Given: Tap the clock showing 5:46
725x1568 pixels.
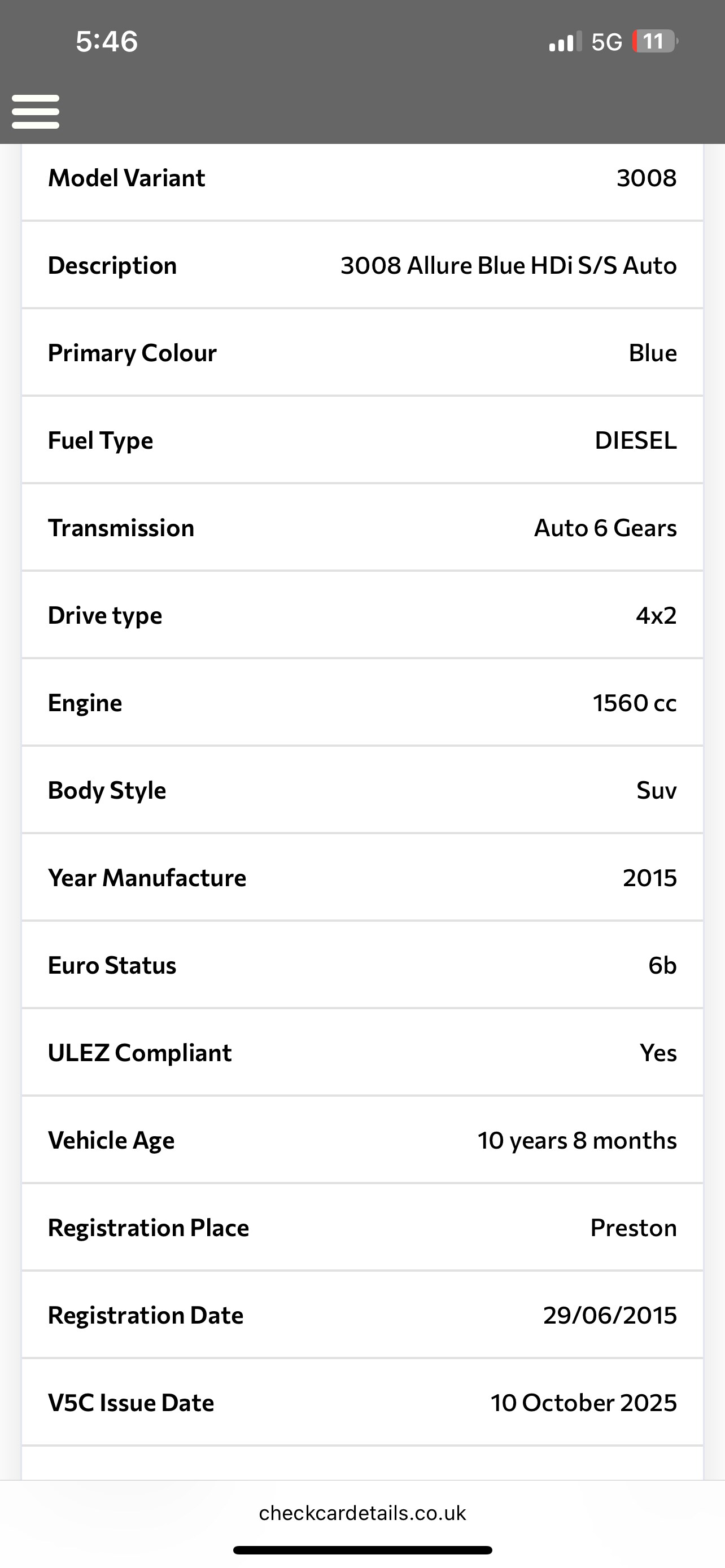Looking at the screenshot, I should 107,41.
